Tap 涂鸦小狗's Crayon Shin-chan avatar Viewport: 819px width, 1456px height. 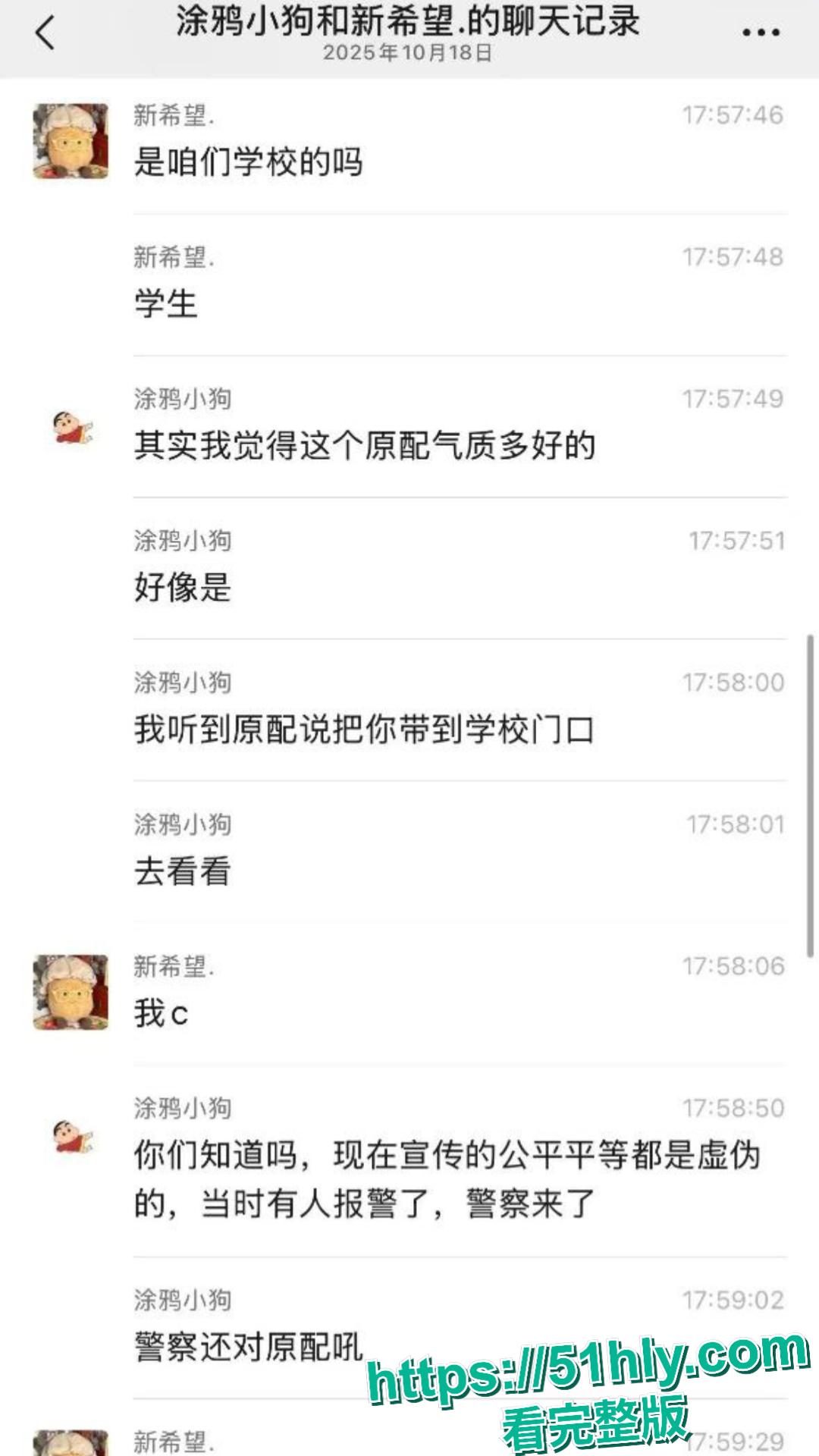point(67,425)
